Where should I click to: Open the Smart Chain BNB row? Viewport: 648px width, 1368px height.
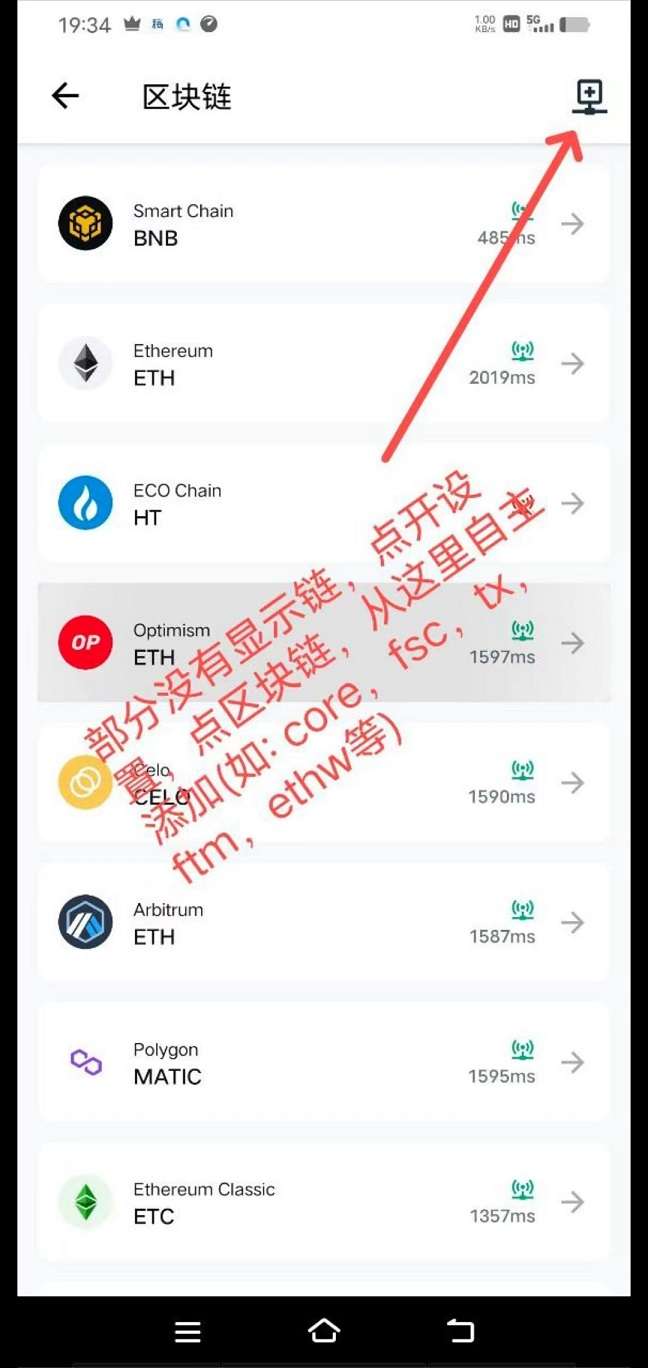pos(323,224)
